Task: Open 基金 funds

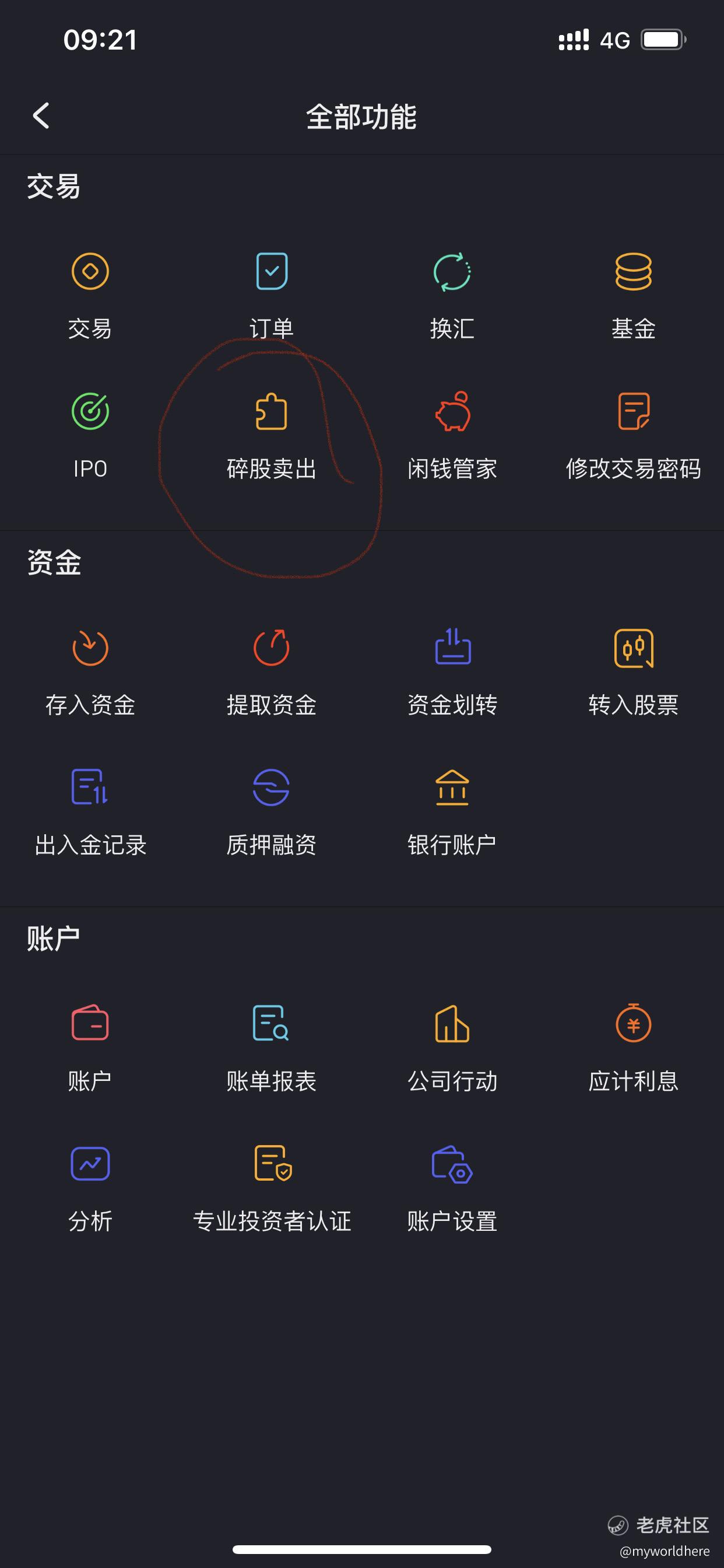Action: pyautogui.click(x=633, y=296)
